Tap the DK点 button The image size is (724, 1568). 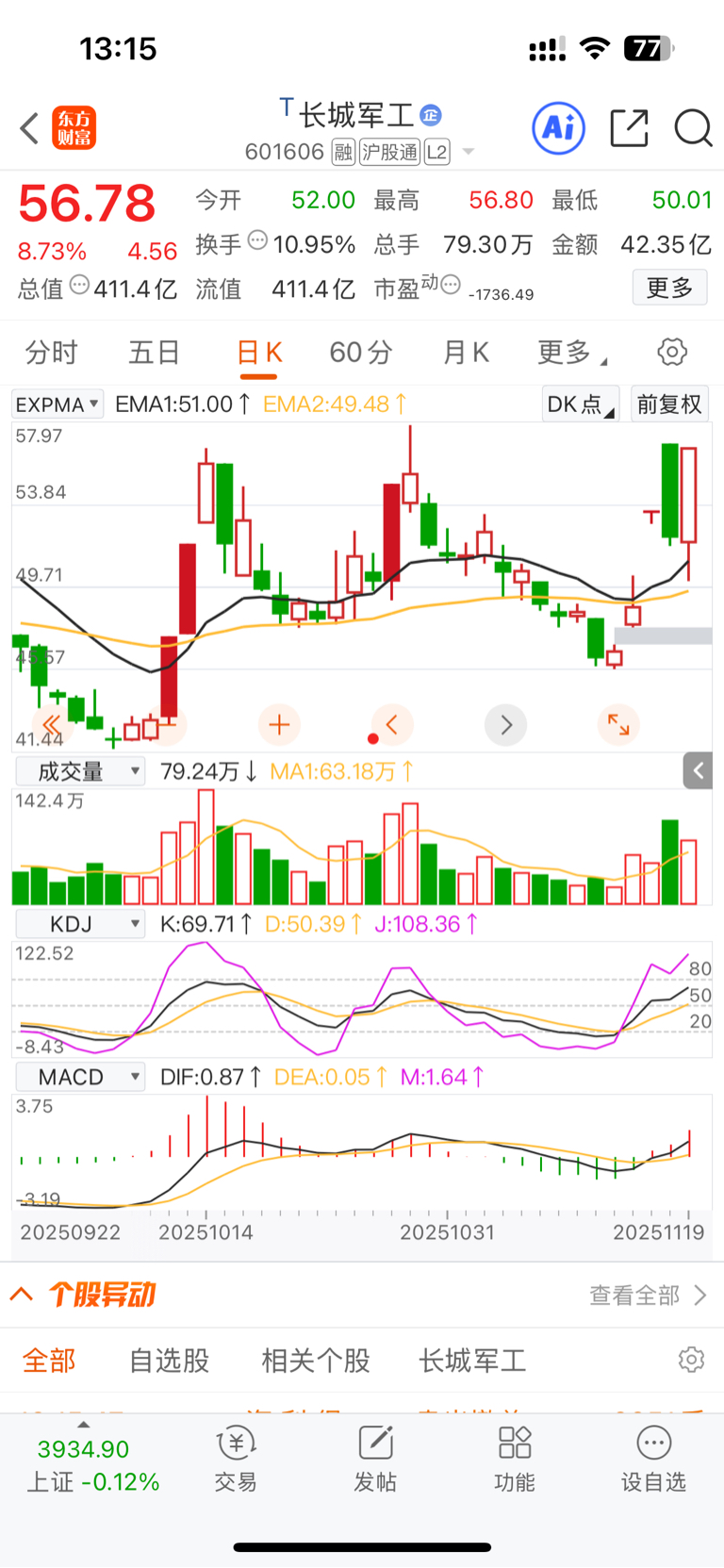point(580,404)
